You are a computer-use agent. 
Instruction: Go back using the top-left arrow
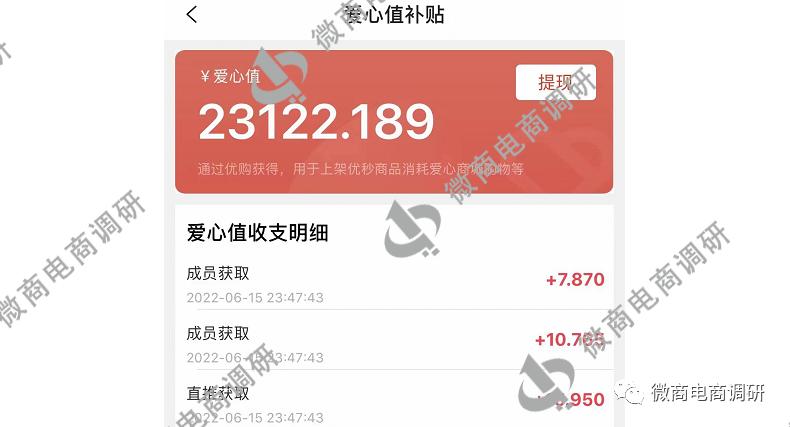192,14
